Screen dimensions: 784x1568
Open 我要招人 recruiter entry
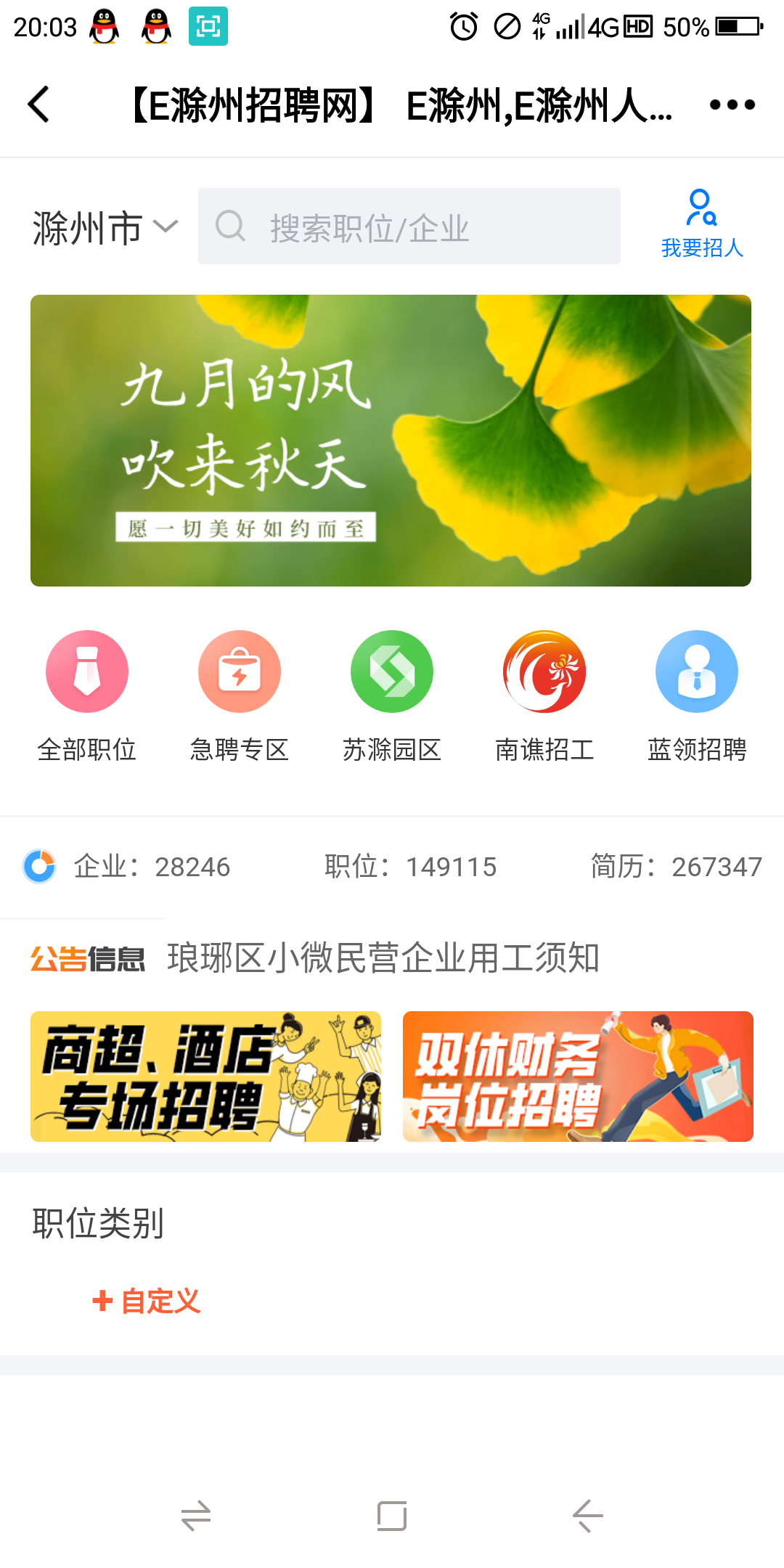701,225
